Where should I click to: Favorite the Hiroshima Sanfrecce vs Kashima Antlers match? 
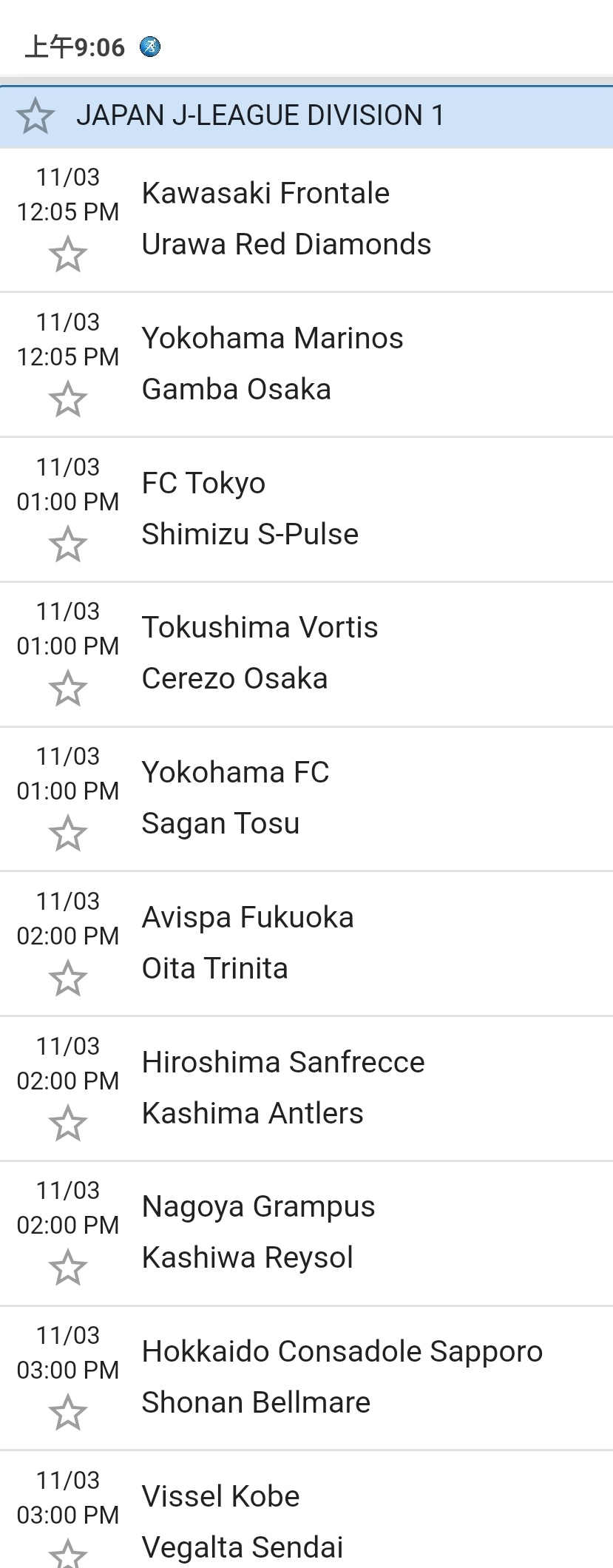67,1123
